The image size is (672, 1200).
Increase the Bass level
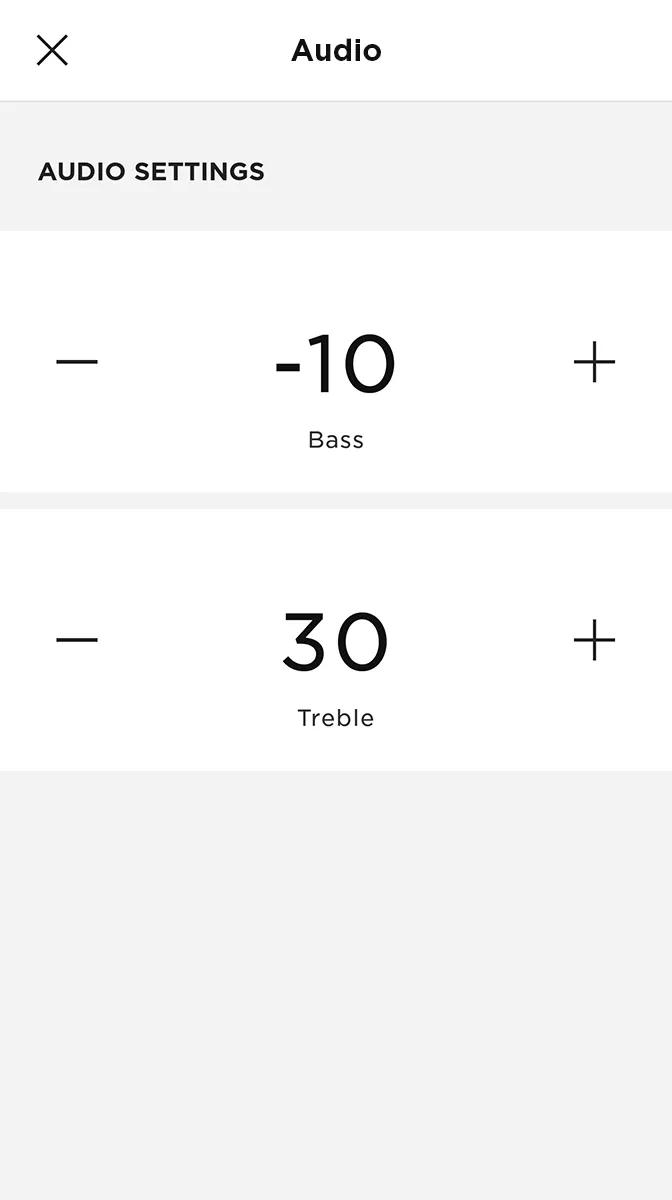(594, 361)
